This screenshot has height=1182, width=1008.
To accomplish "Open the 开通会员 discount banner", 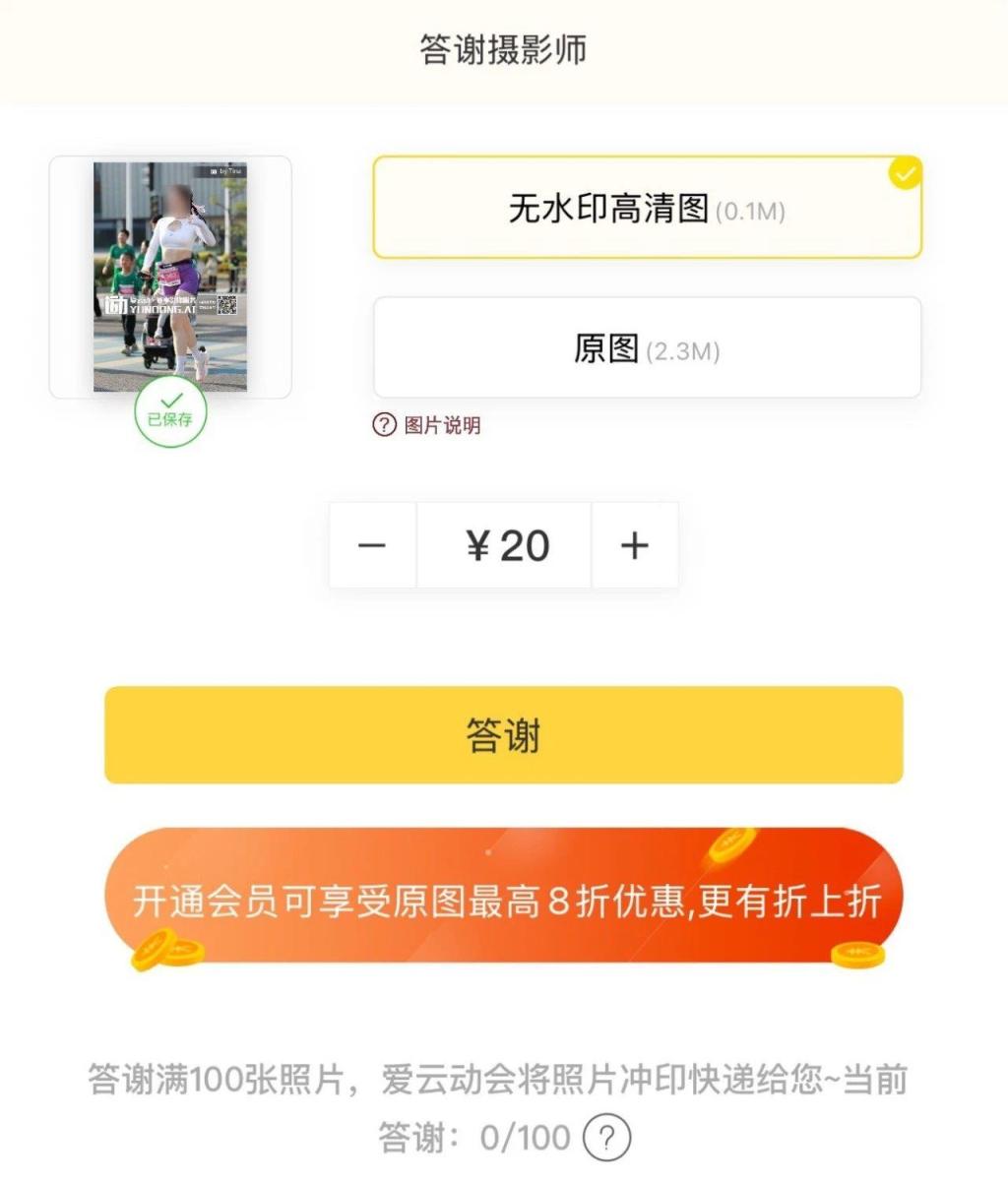I will tap(504, 899).
